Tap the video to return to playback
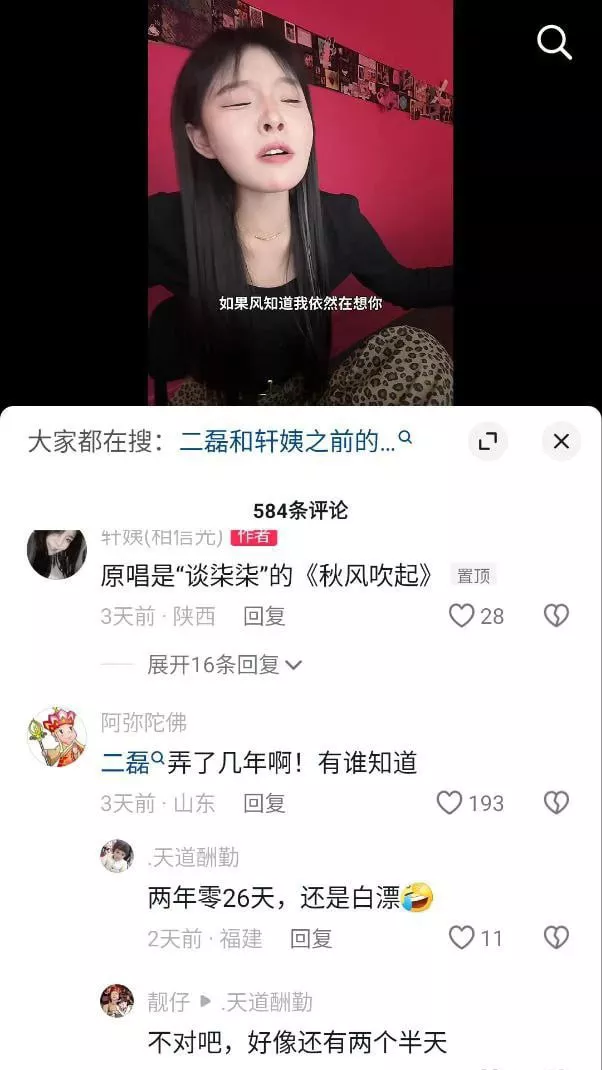 tap(300, 200)
